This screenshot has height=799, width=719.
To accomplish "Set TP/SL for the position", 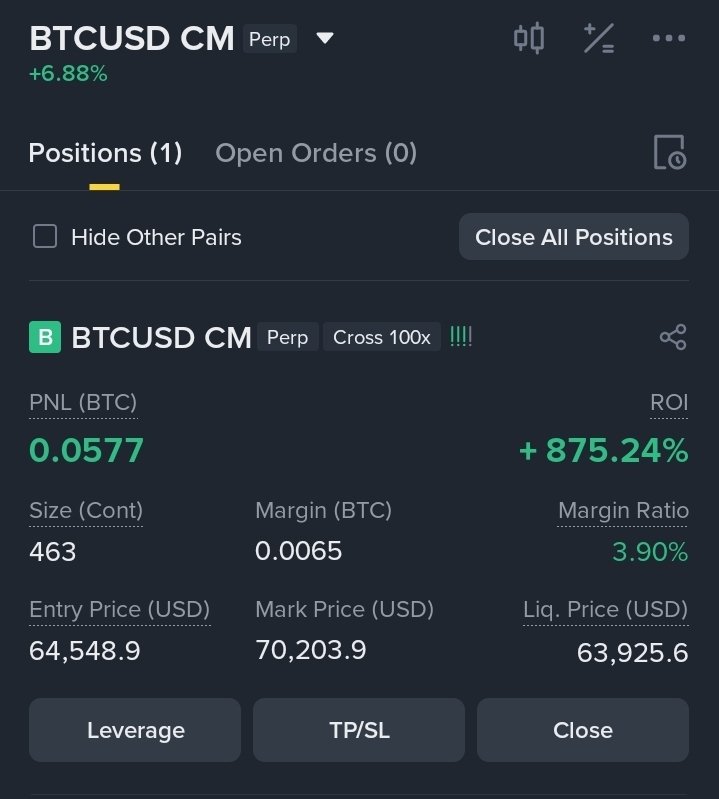I will click(359, 730).
